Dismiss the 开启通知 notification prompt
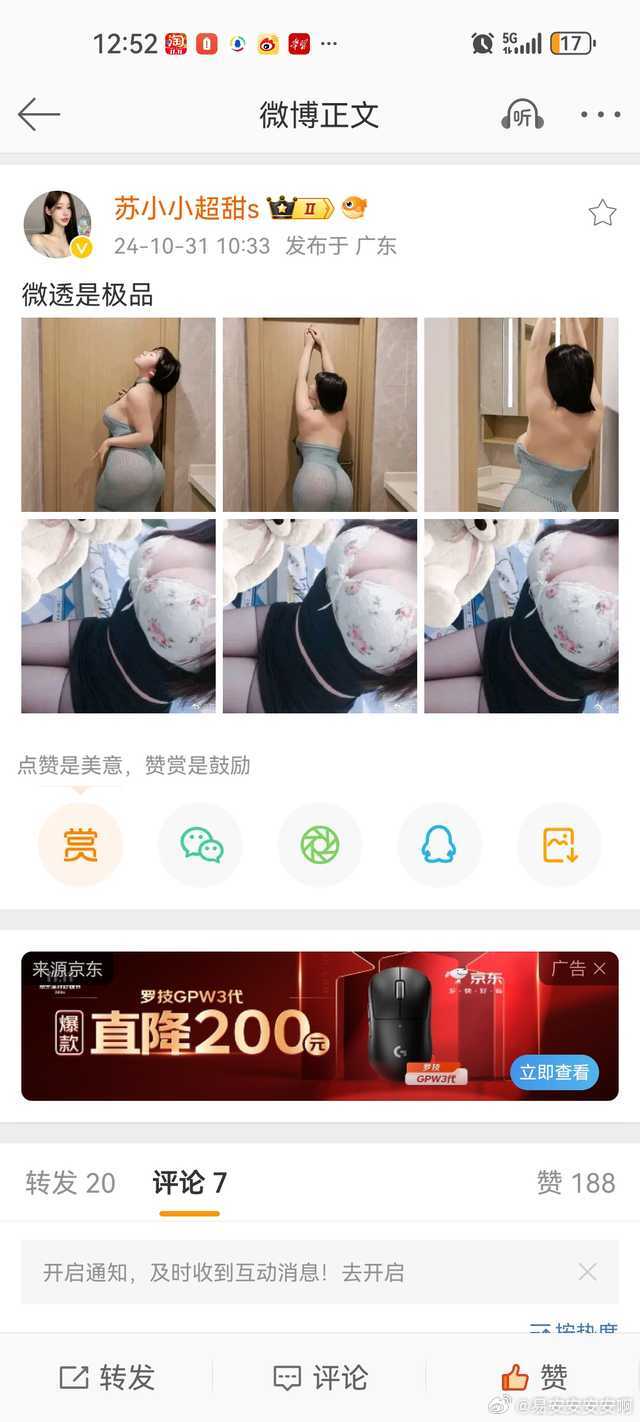Image resolution: width=640 pixels, height=1422 pixels. [588, 1272]
